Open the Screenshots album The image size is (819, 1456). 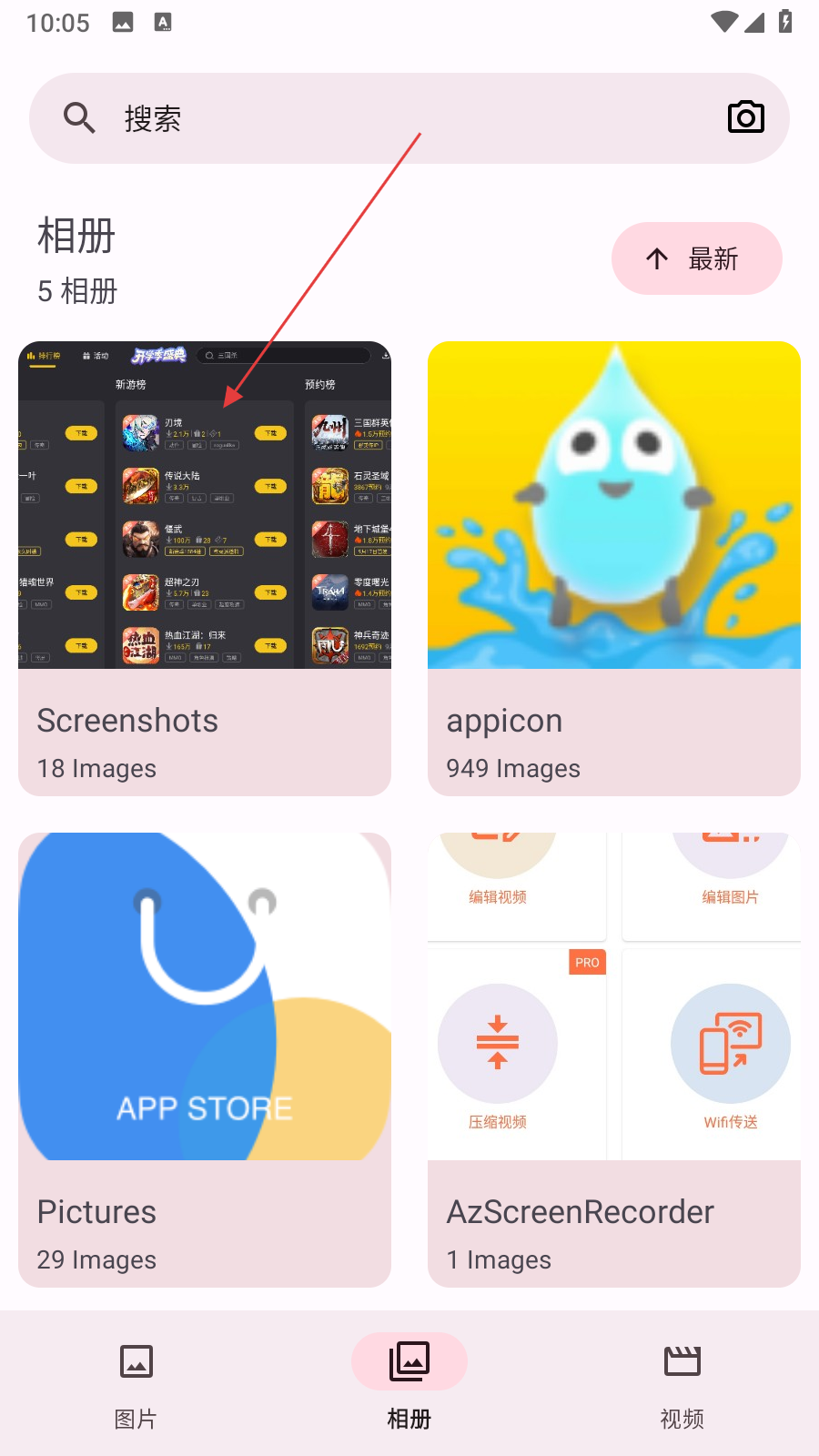205,568
